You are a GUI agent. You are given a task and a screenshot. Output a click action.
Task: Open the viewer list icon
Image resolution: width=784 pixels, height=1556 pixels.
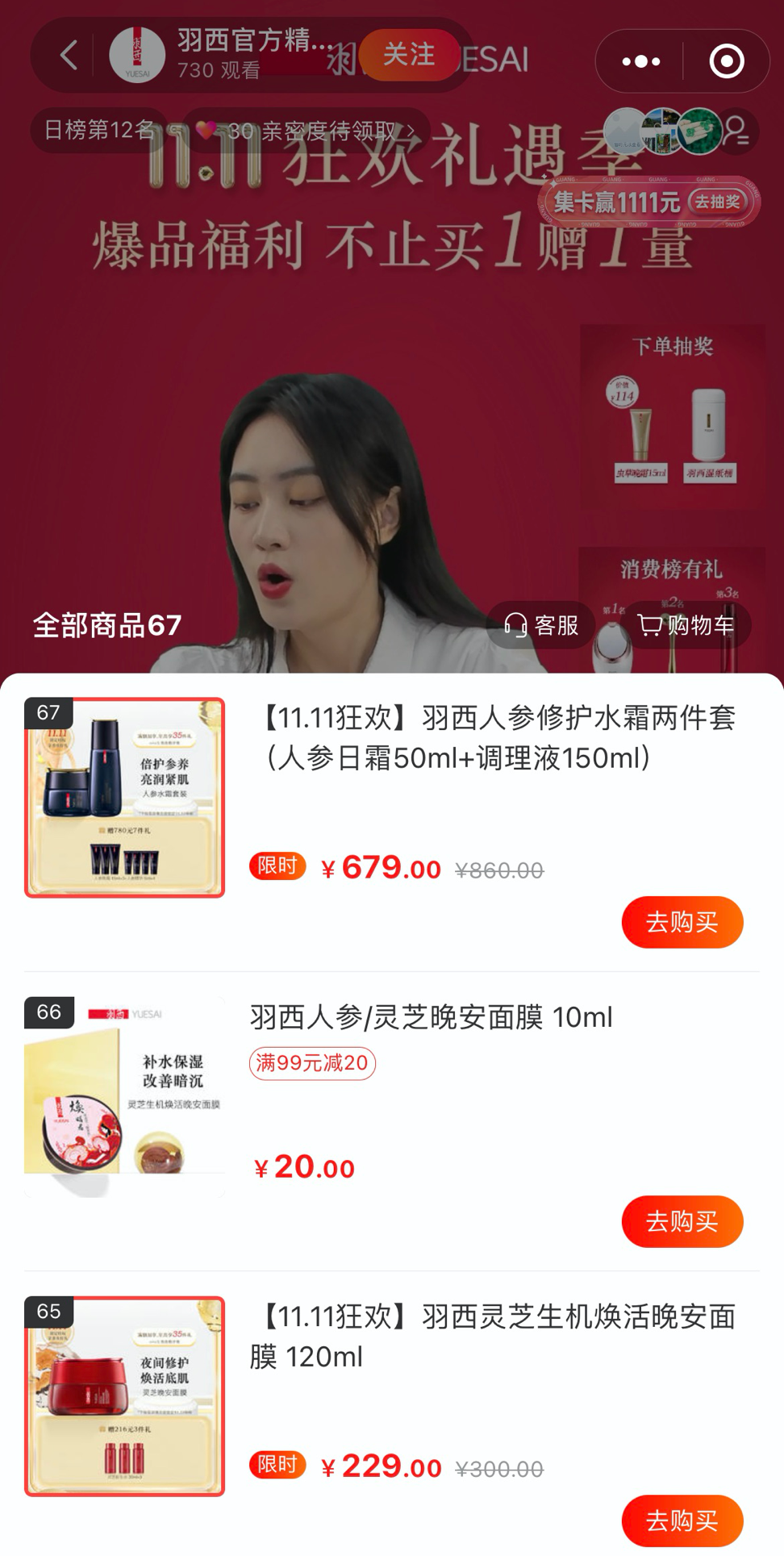(736, 131)
